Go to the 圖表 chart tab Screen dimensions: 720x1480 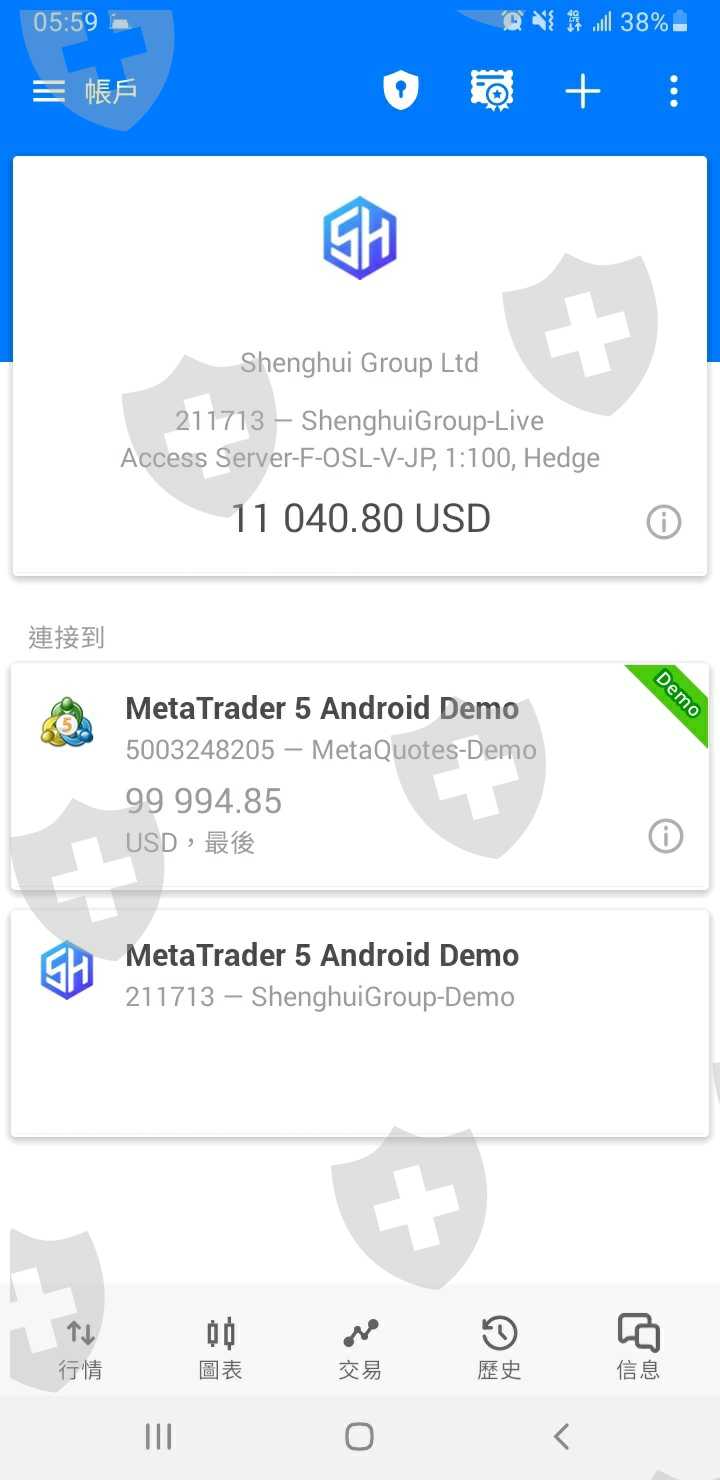tap(220, 1348)
